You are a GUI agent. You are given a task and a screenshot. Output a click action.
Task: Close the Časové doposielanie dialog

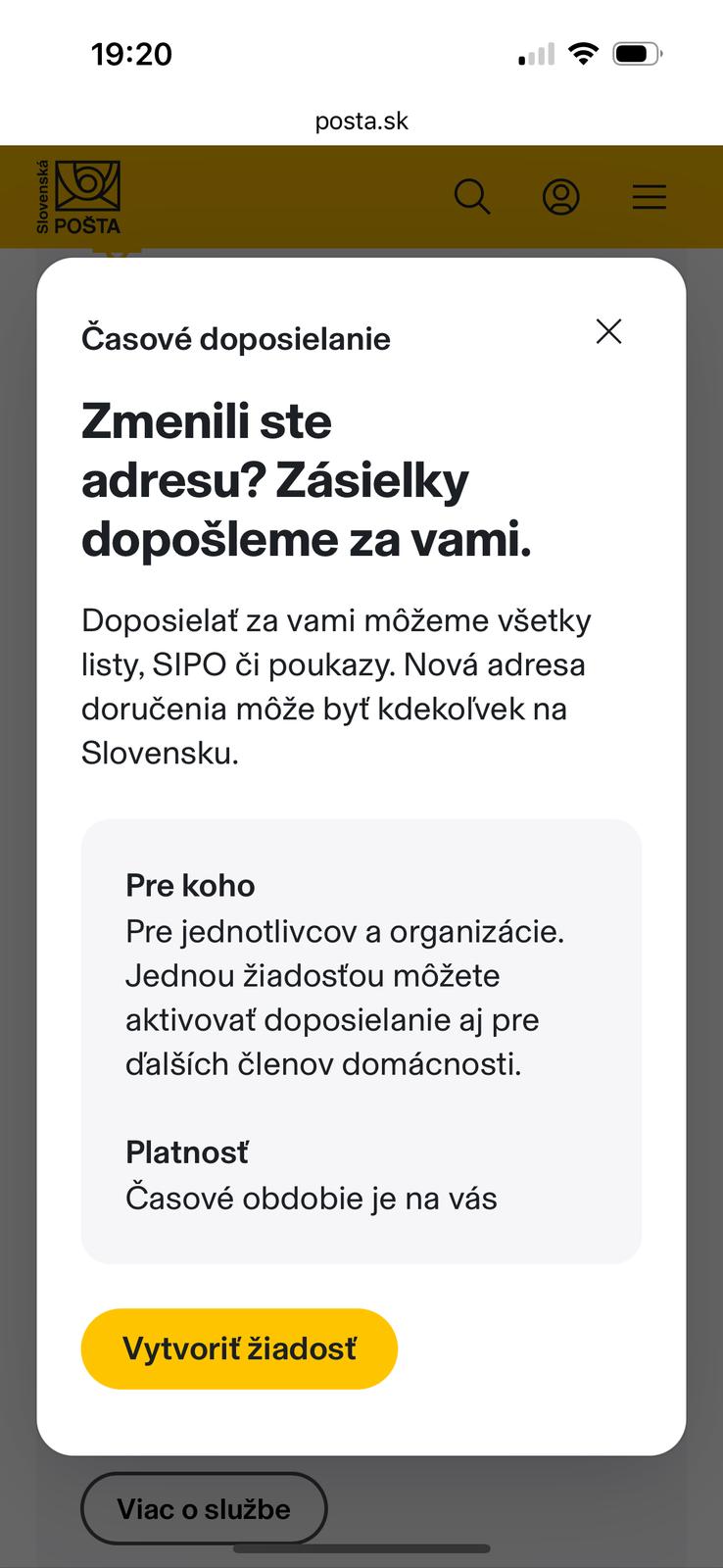click(608, 332)
